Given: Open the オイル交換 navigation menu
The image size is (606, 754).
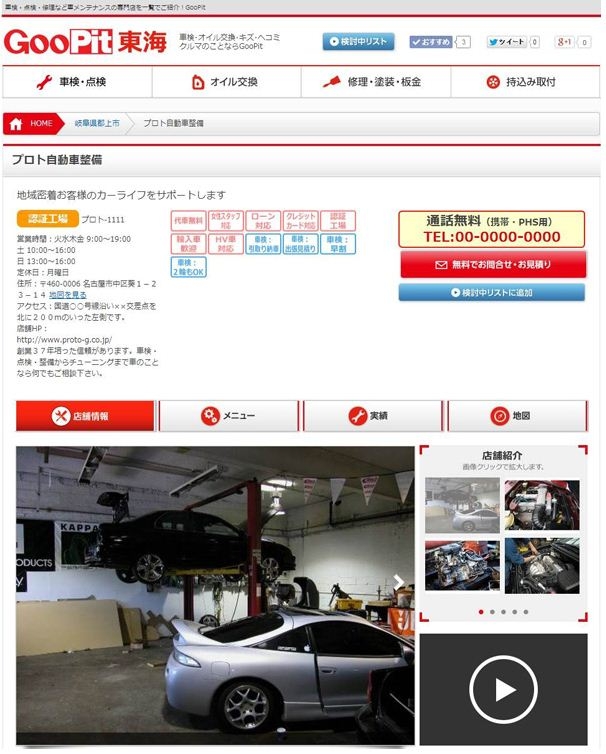Looking at the screenshot, I should tap(226, 82).
